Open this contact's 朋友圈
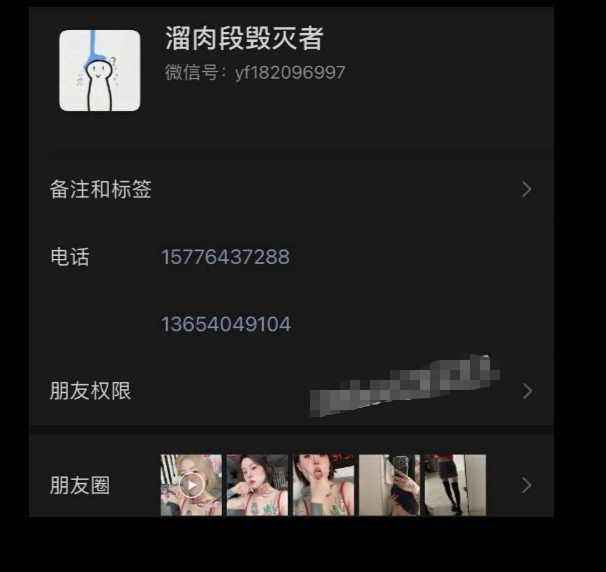 (290, 485)
